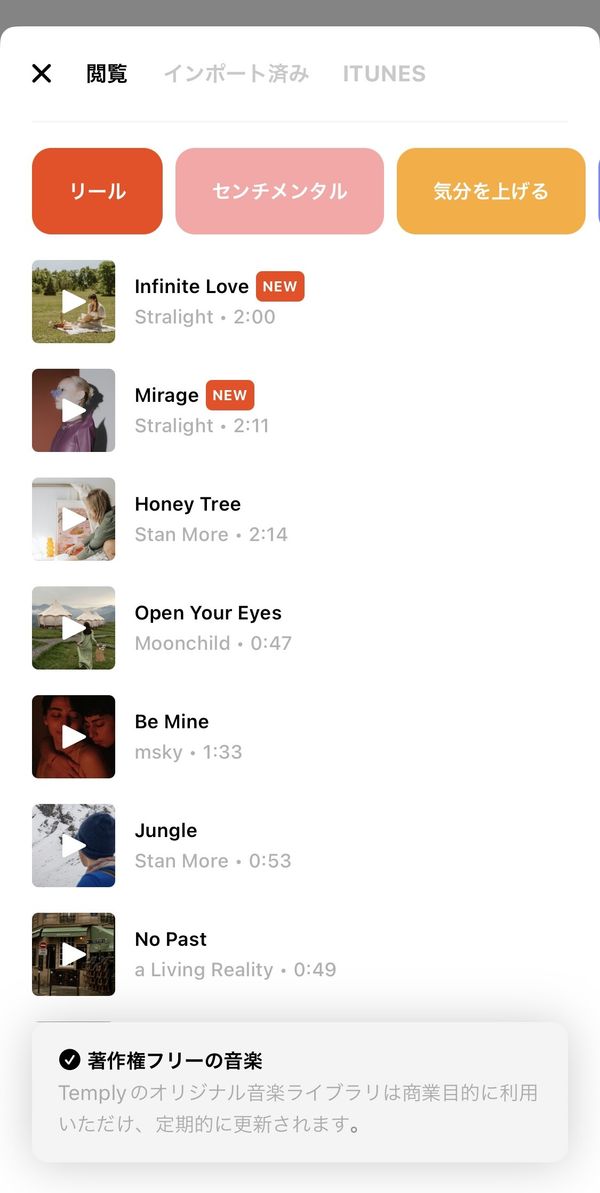Screen dimensions: 600x1193
Task: Choose the リール category chip
Action: coord(97,191)
